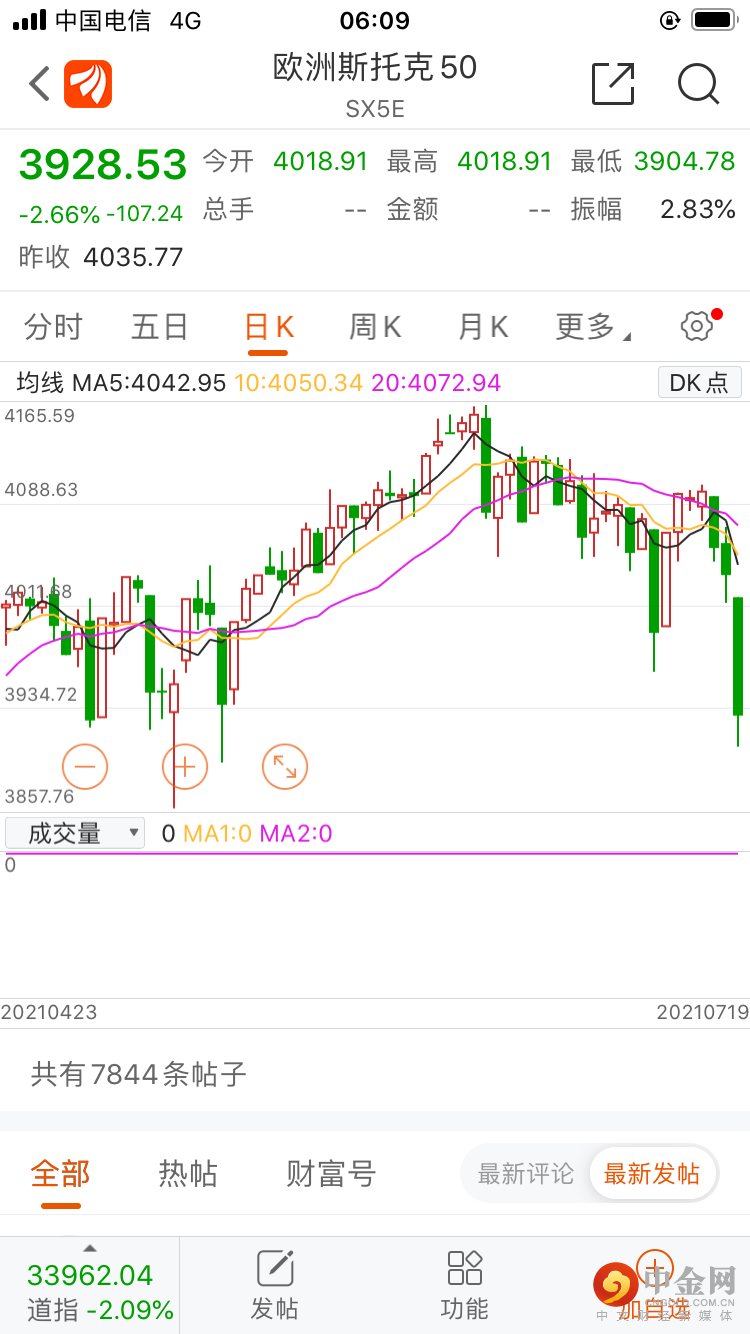
Task: Zoom in the K-line chart
Action: (185, 767)
